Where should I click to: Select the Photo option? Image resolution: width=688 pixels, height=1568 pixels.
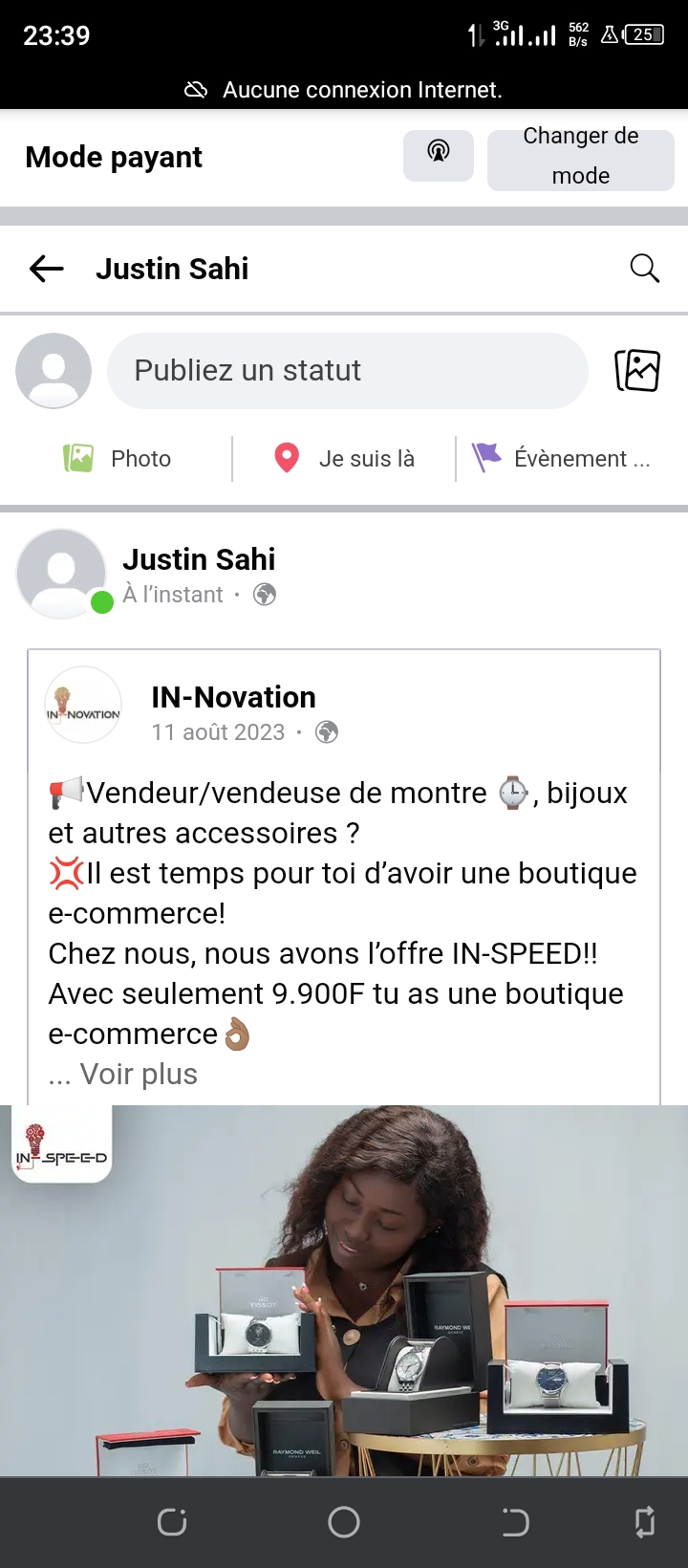(118, 459)
